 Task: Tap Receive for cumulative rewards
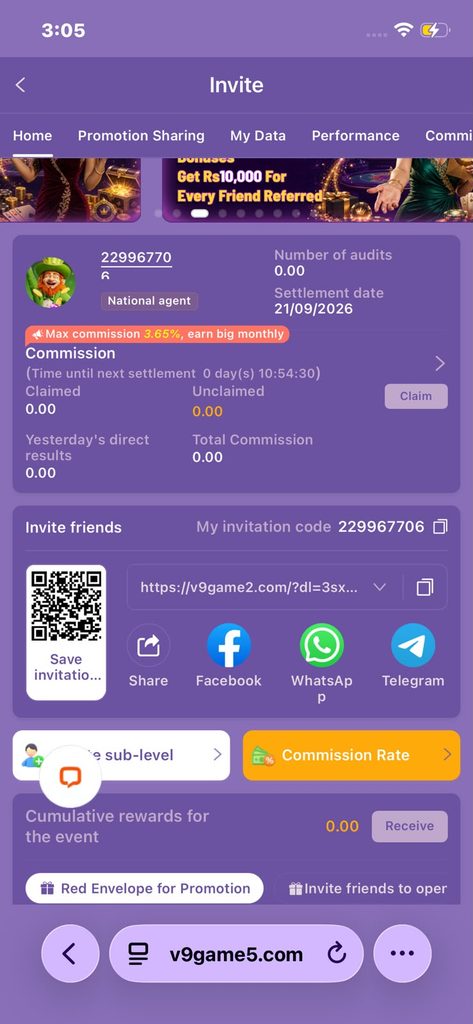(x=410, y=826)
